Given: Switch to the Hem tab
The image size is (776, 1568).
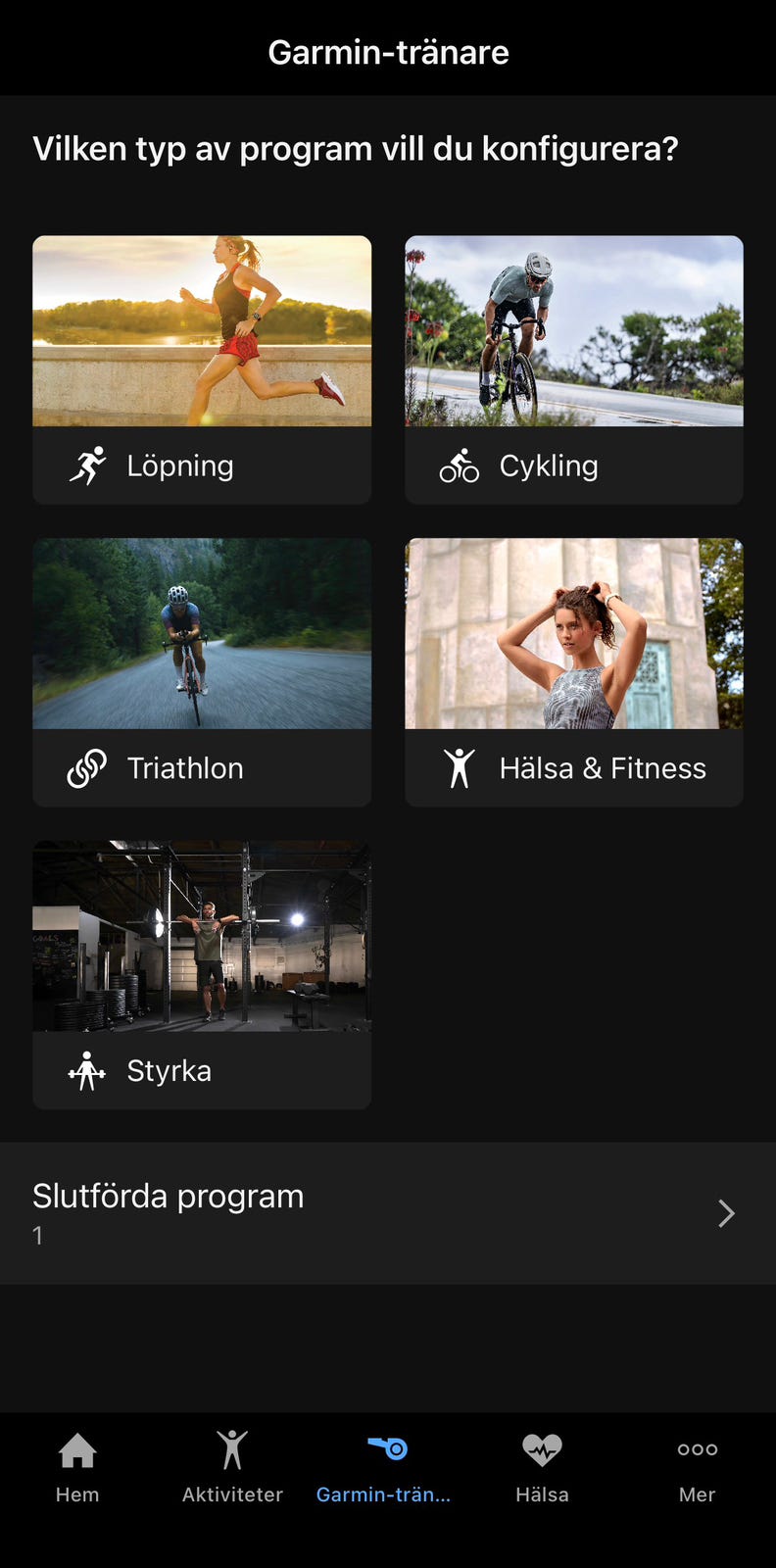Looking at the screenshot, I should [77, 1467].
